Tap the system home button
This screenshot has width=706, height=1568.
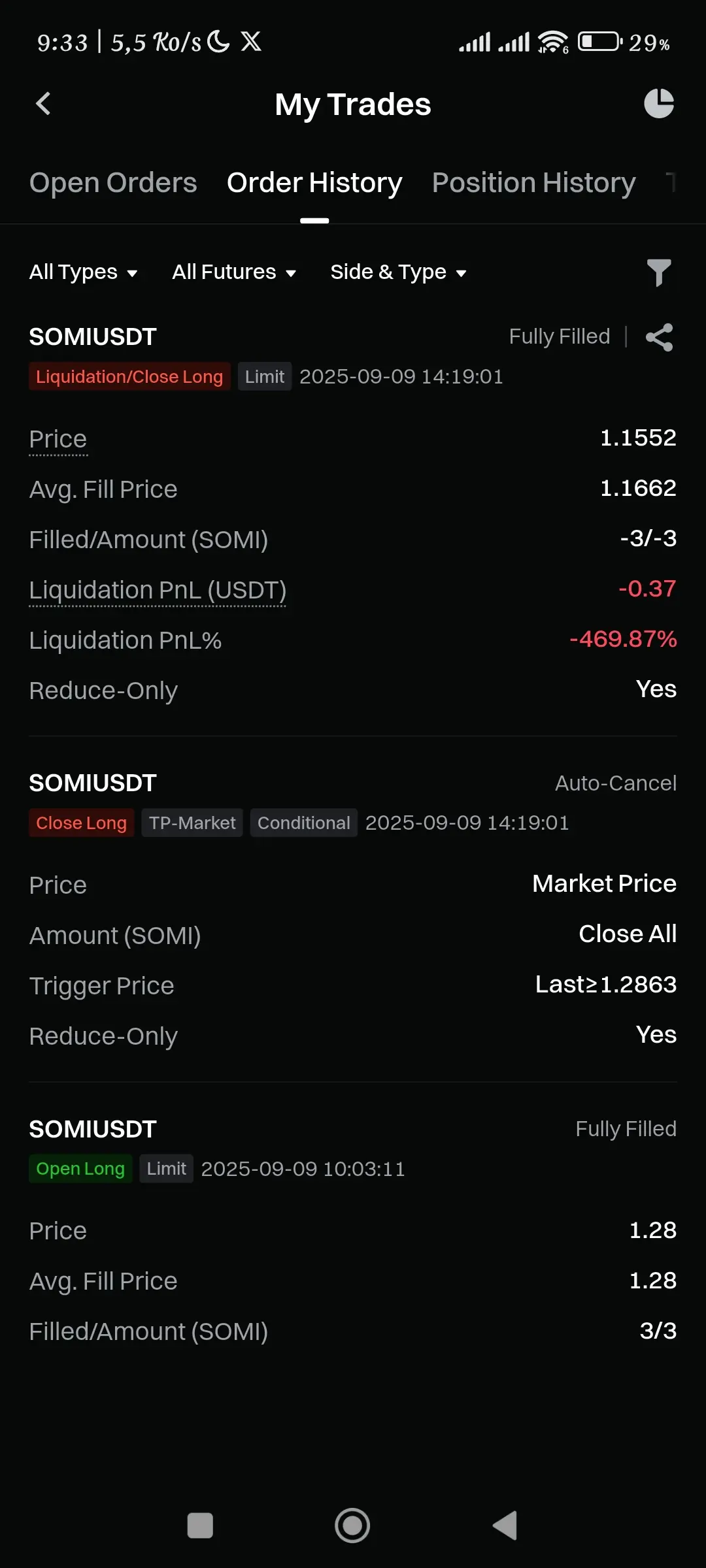pos(352,1526)
